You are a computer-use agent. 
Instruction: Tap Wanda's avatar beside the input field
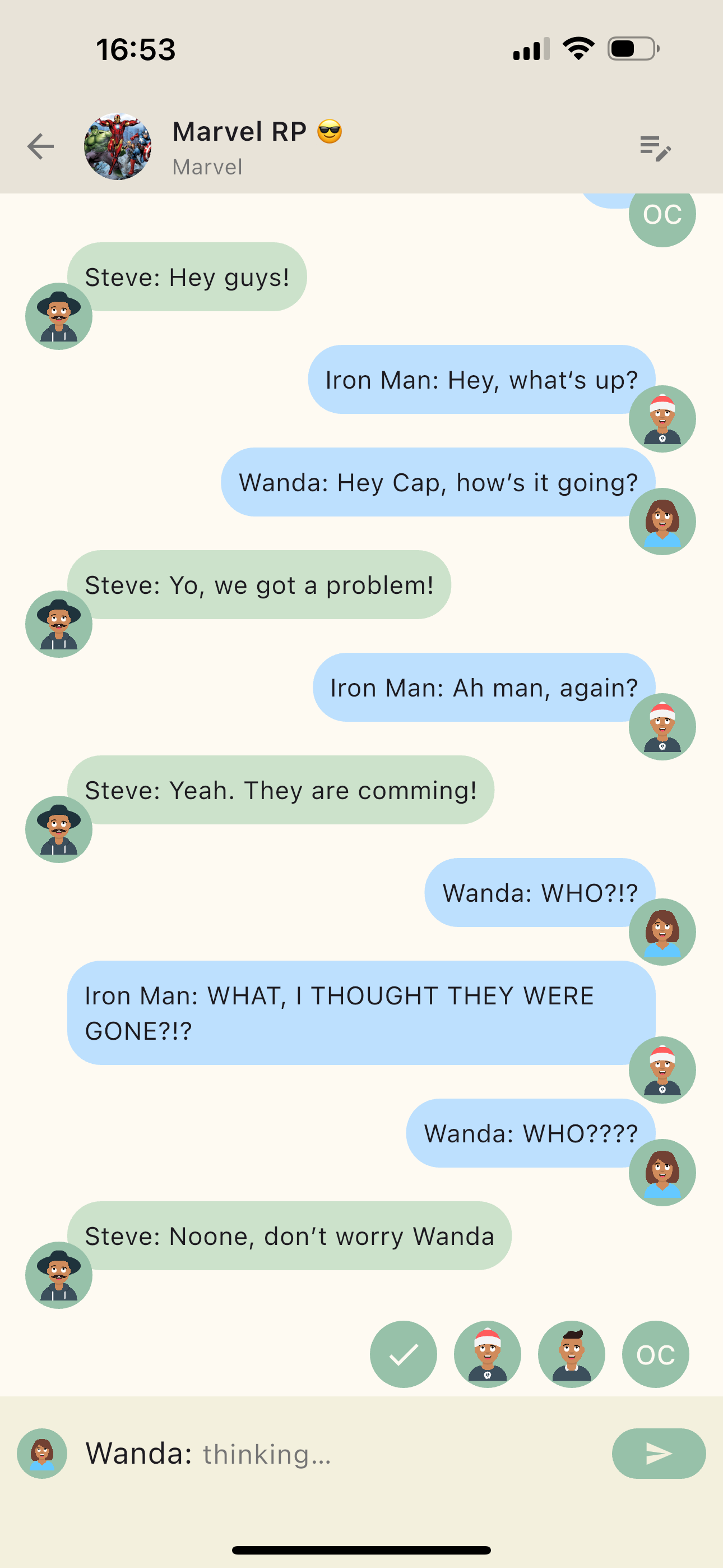[x=42, y=1454]
